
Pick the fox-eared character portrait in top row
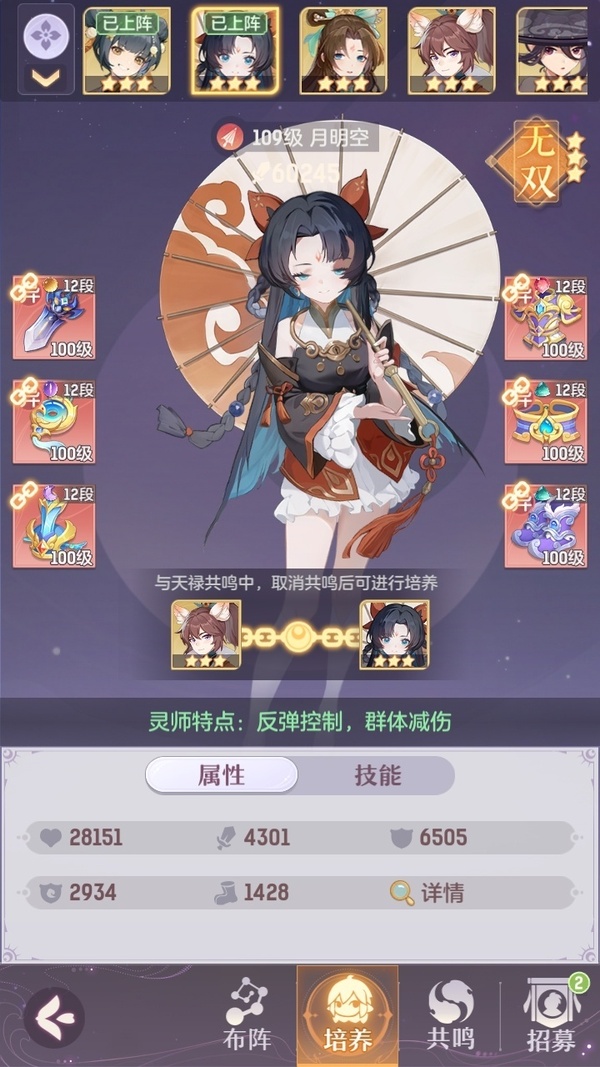[452, 50]
